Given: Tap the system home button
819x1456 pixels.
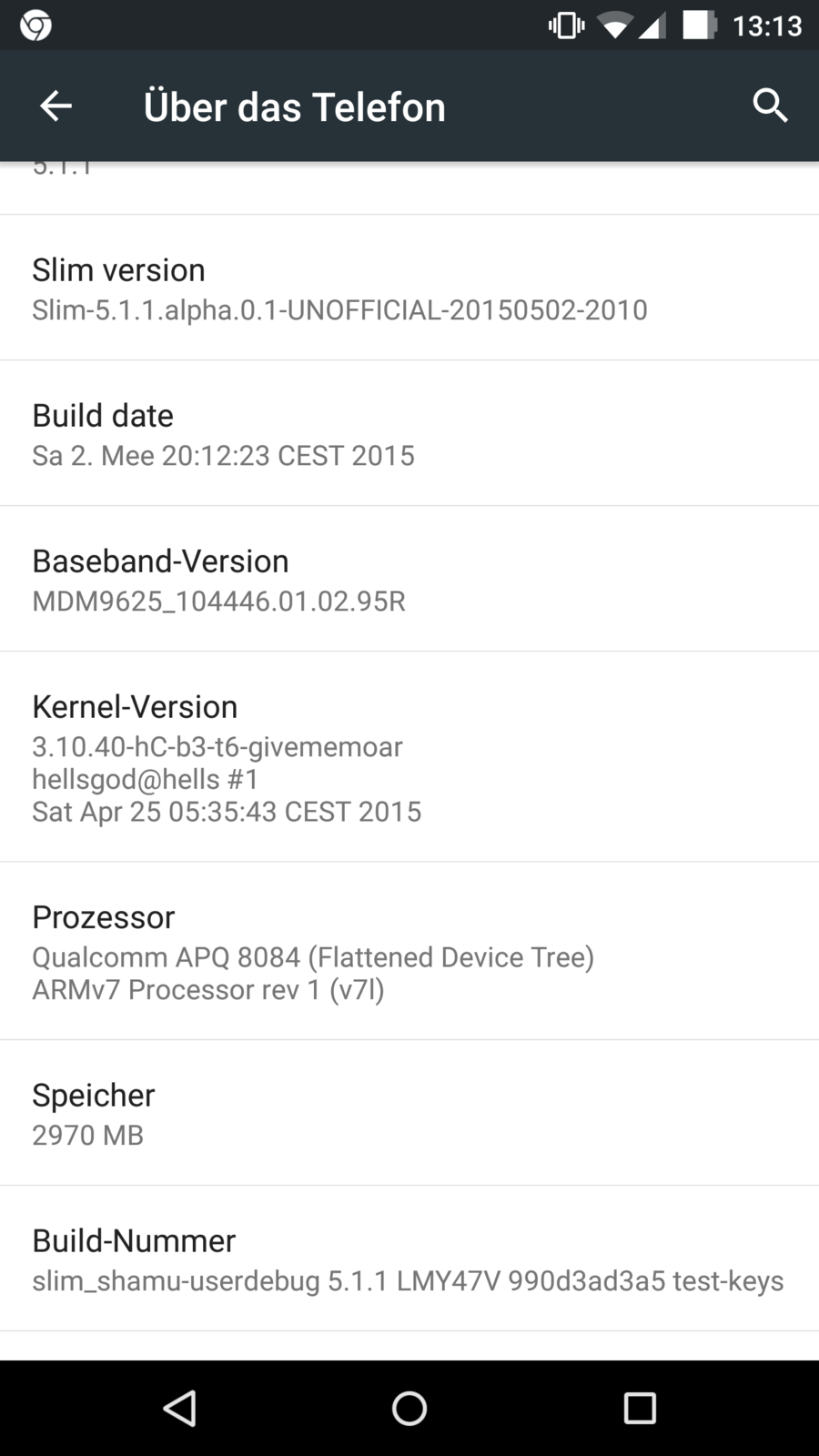Looking at the screenshot, I should [x=409, y=1409].
